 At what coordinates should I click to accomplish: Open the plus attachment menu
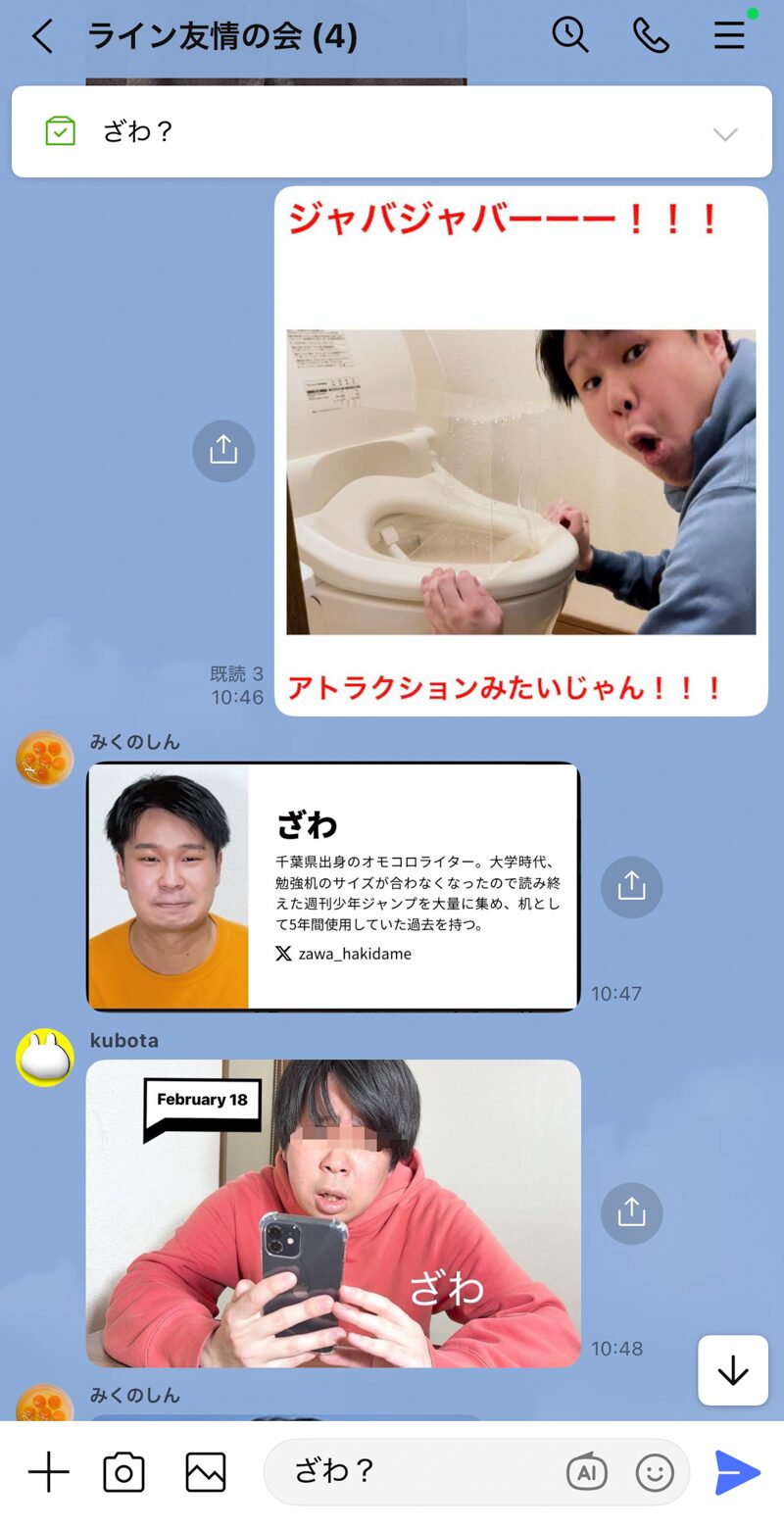click(48, 1472)
